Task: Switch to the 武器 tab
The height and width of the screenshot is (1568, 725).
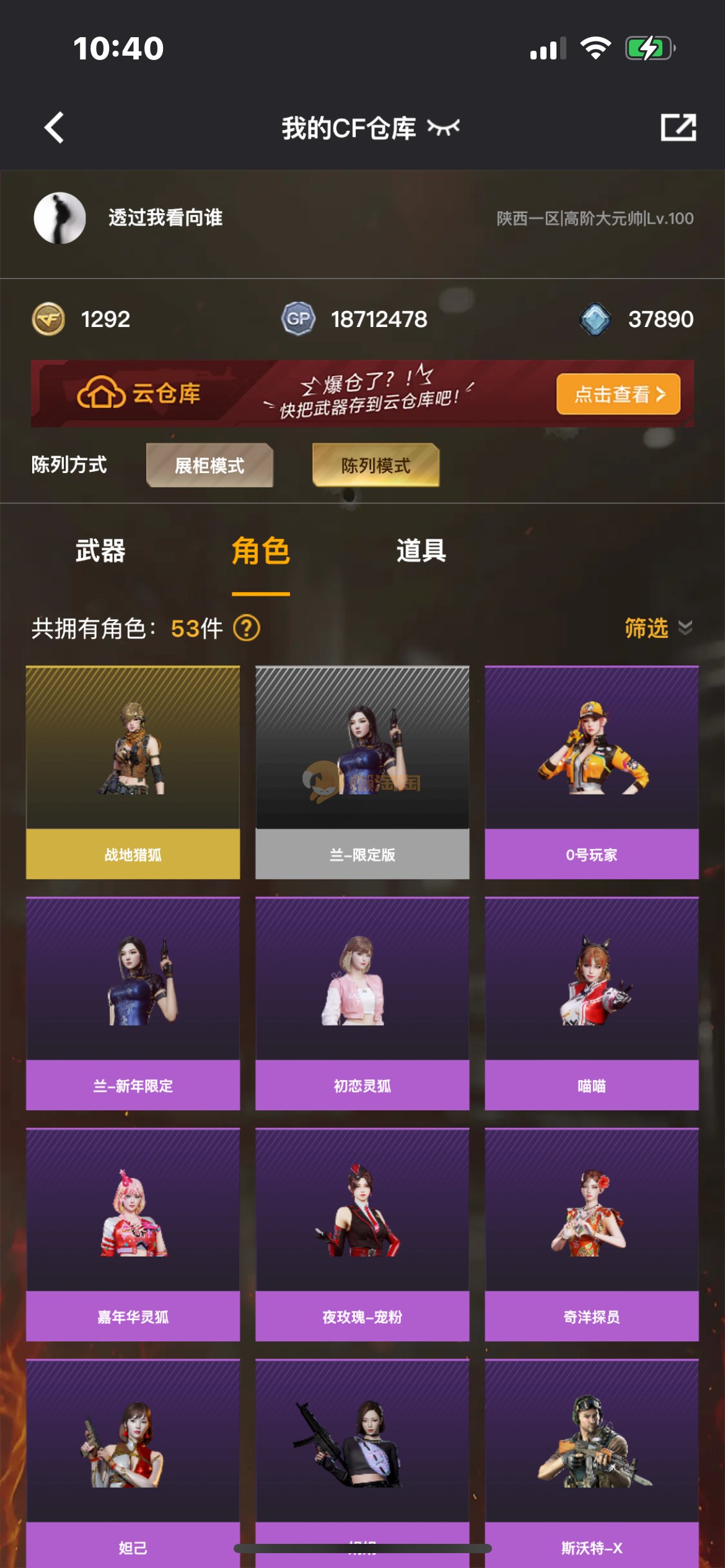Action: (100, 551)
